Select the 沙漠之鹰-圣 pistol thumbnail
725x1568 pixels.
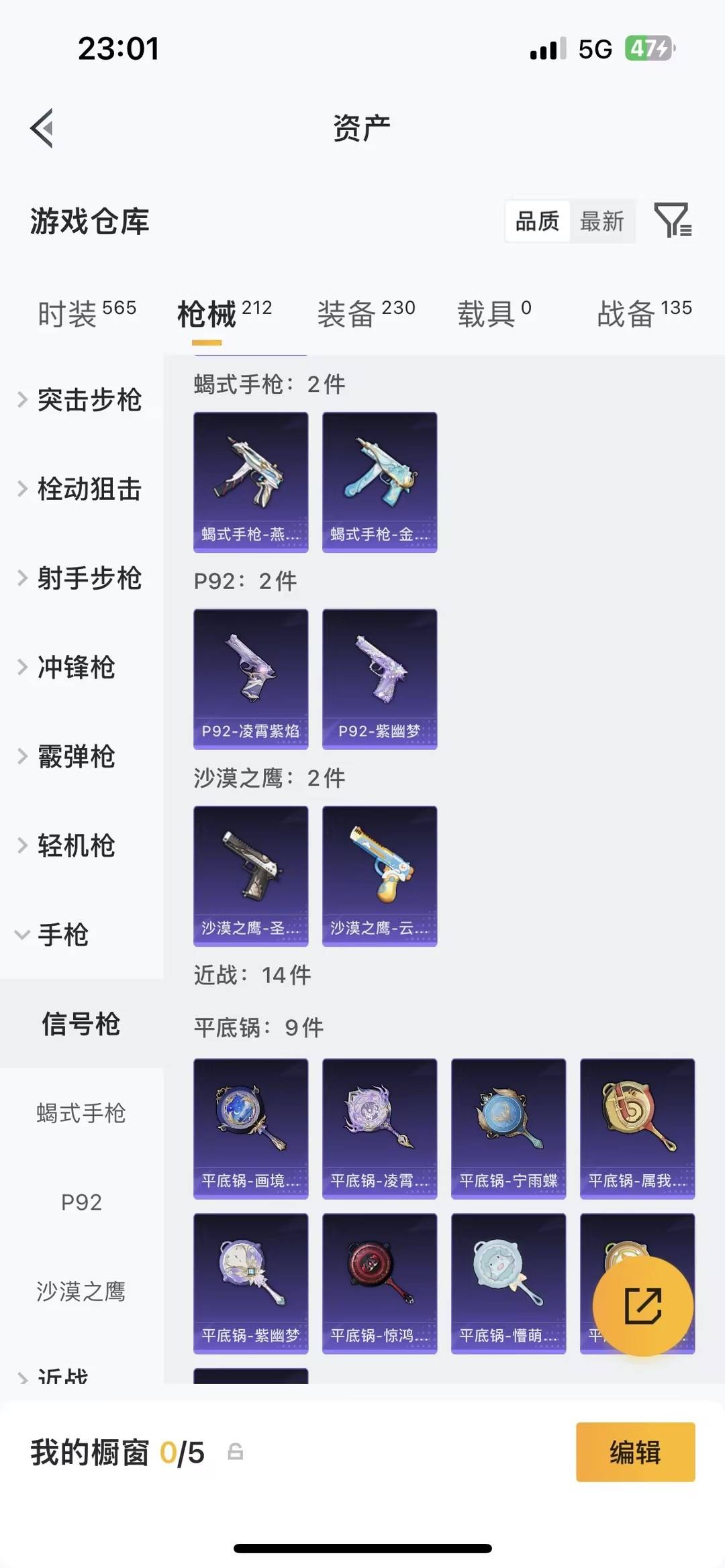pyautogui.click(x=250, y=876)
